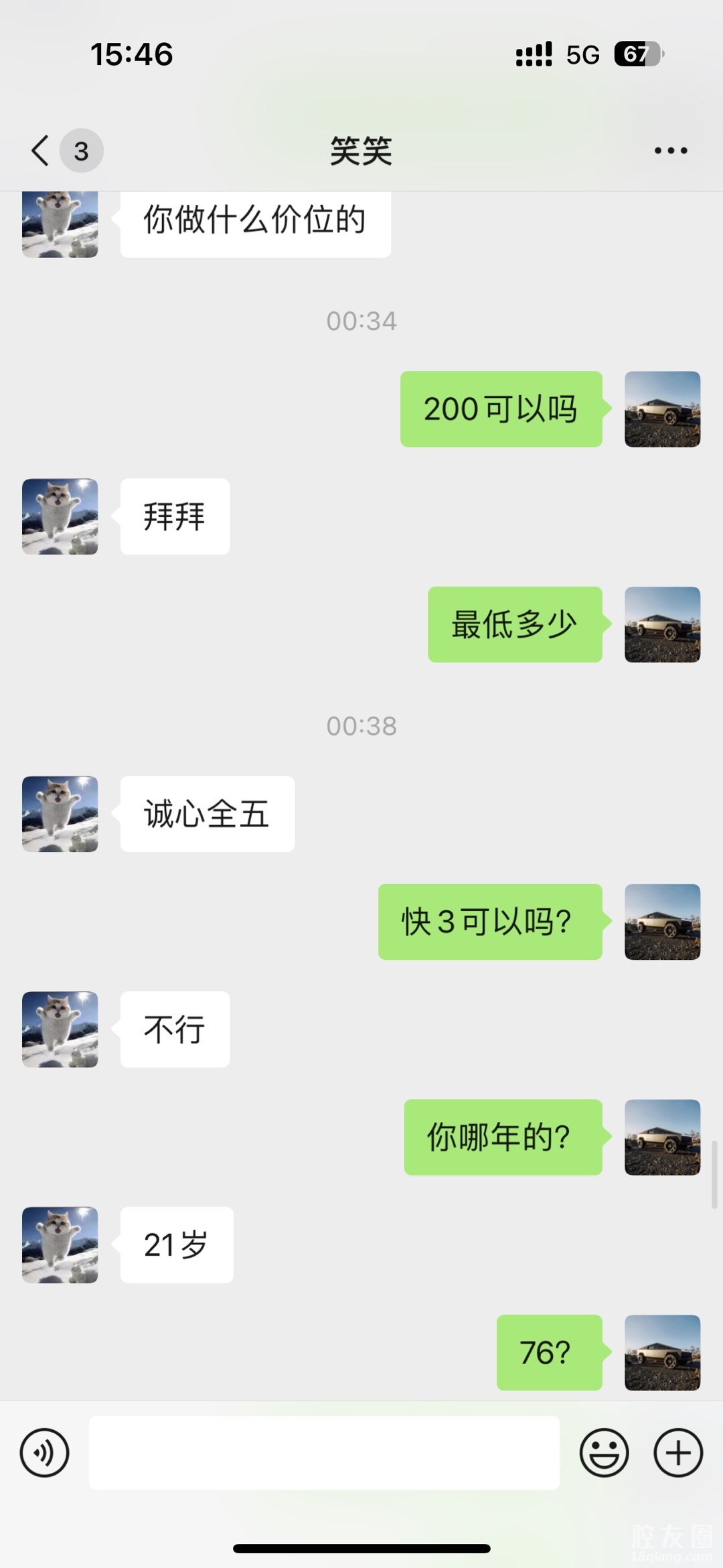Open cat avatar beside the 21岁 message
Screen dimensions: 723x1568
pos(60,1245)
